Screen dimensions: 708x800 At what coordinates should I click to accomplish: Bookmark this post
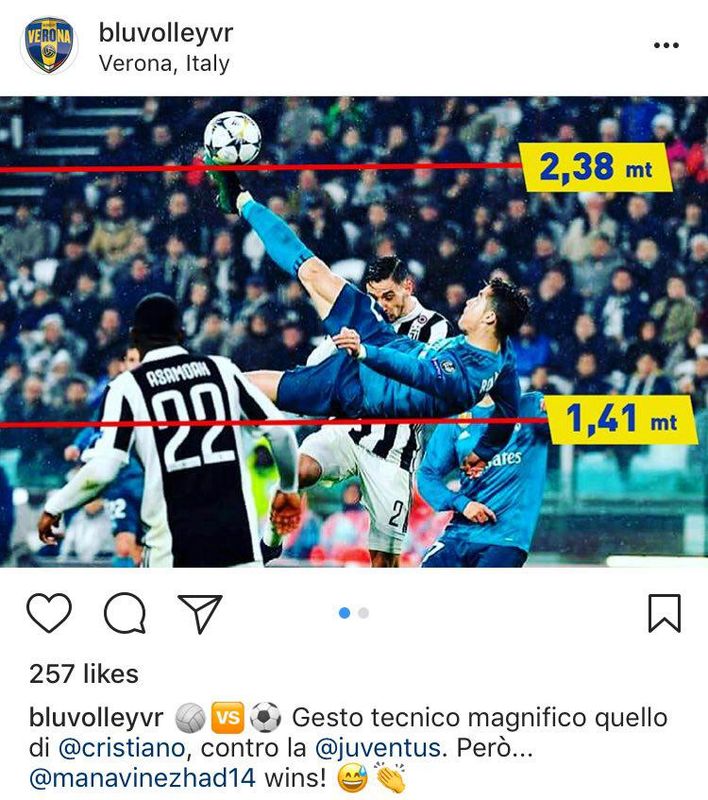click(663, 612)
